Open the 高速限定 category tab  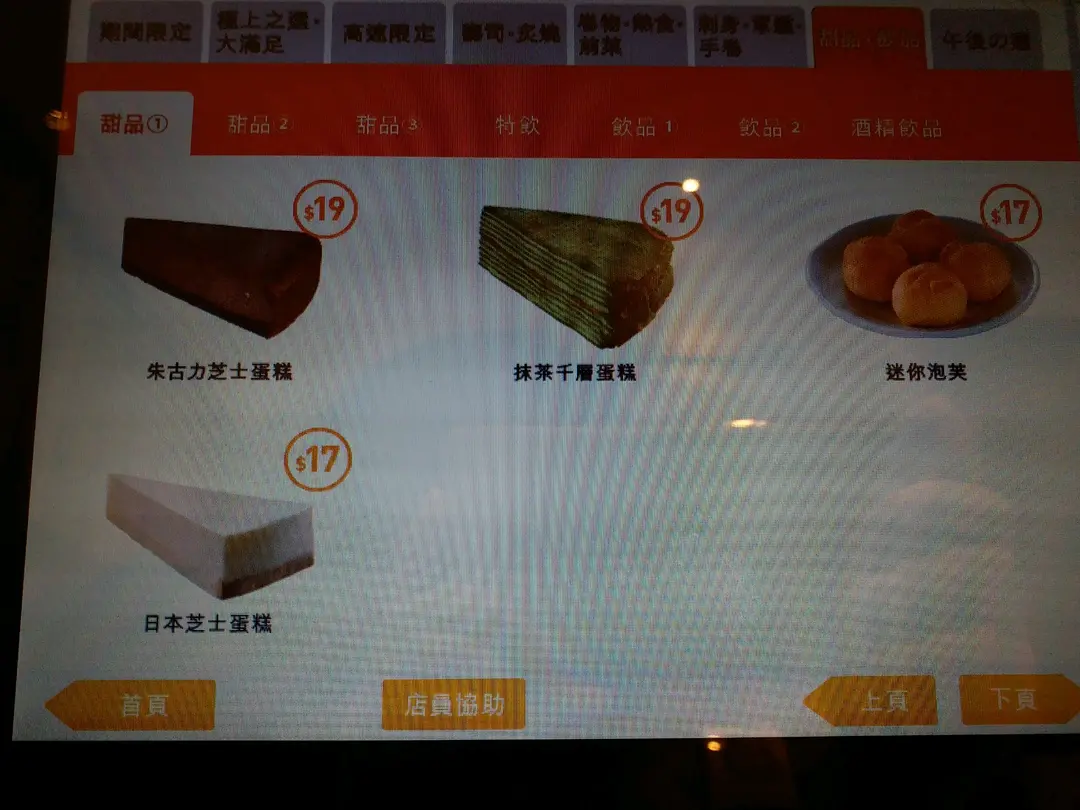point(388,33)
